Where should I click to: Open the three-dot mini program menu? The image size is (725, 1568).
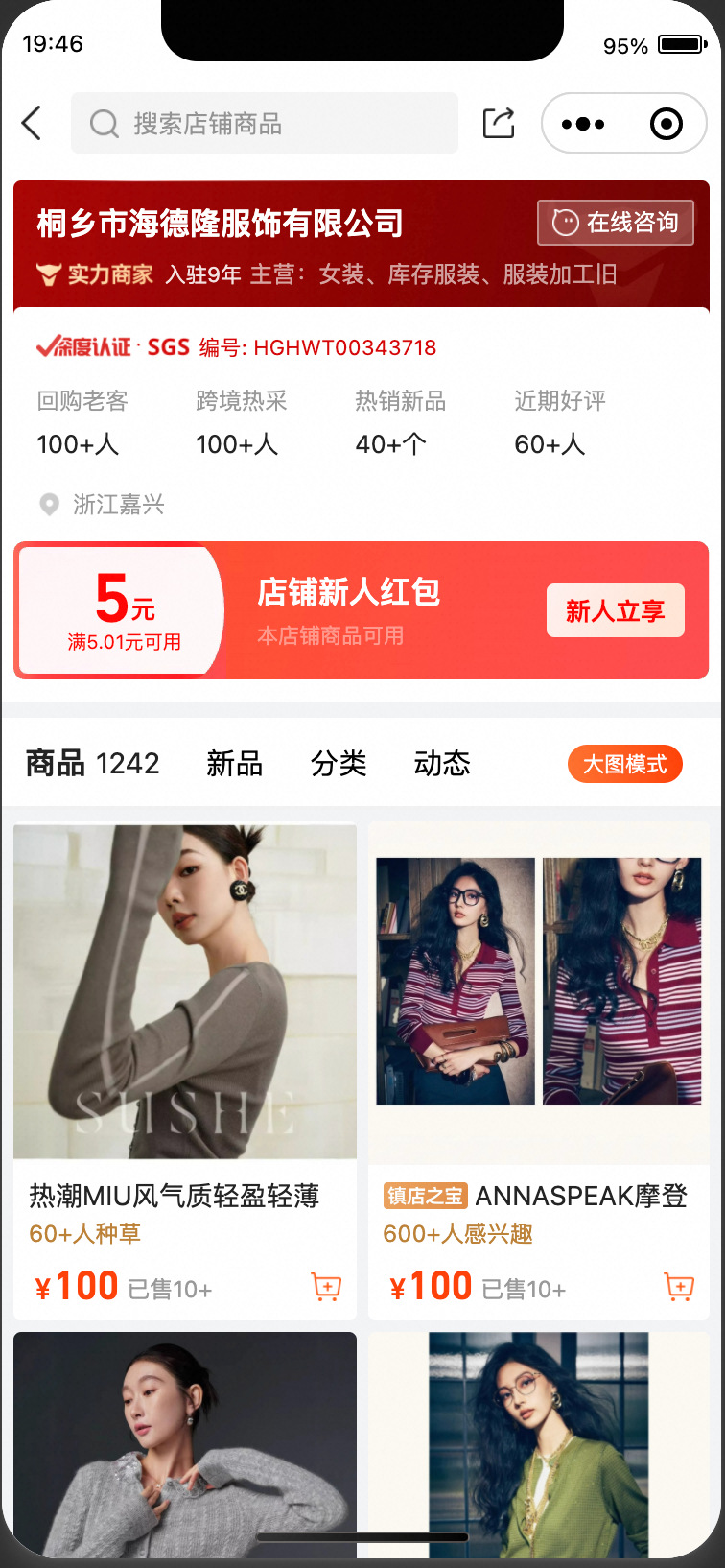[x=583, y=124]
